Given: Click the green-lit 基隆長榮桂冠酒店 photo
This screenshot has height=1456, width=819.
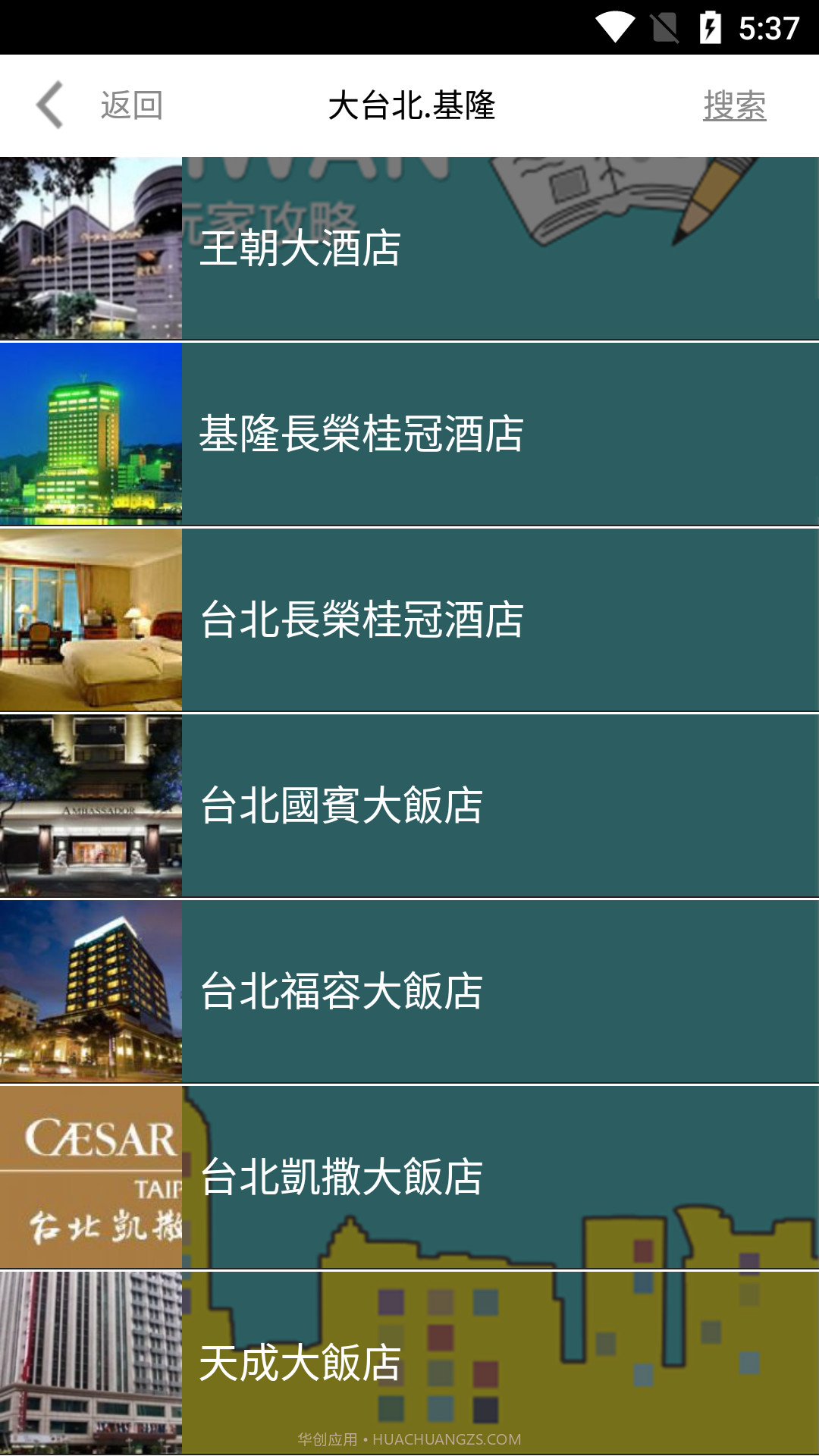Looking at the screenshot, I should 90,432.
